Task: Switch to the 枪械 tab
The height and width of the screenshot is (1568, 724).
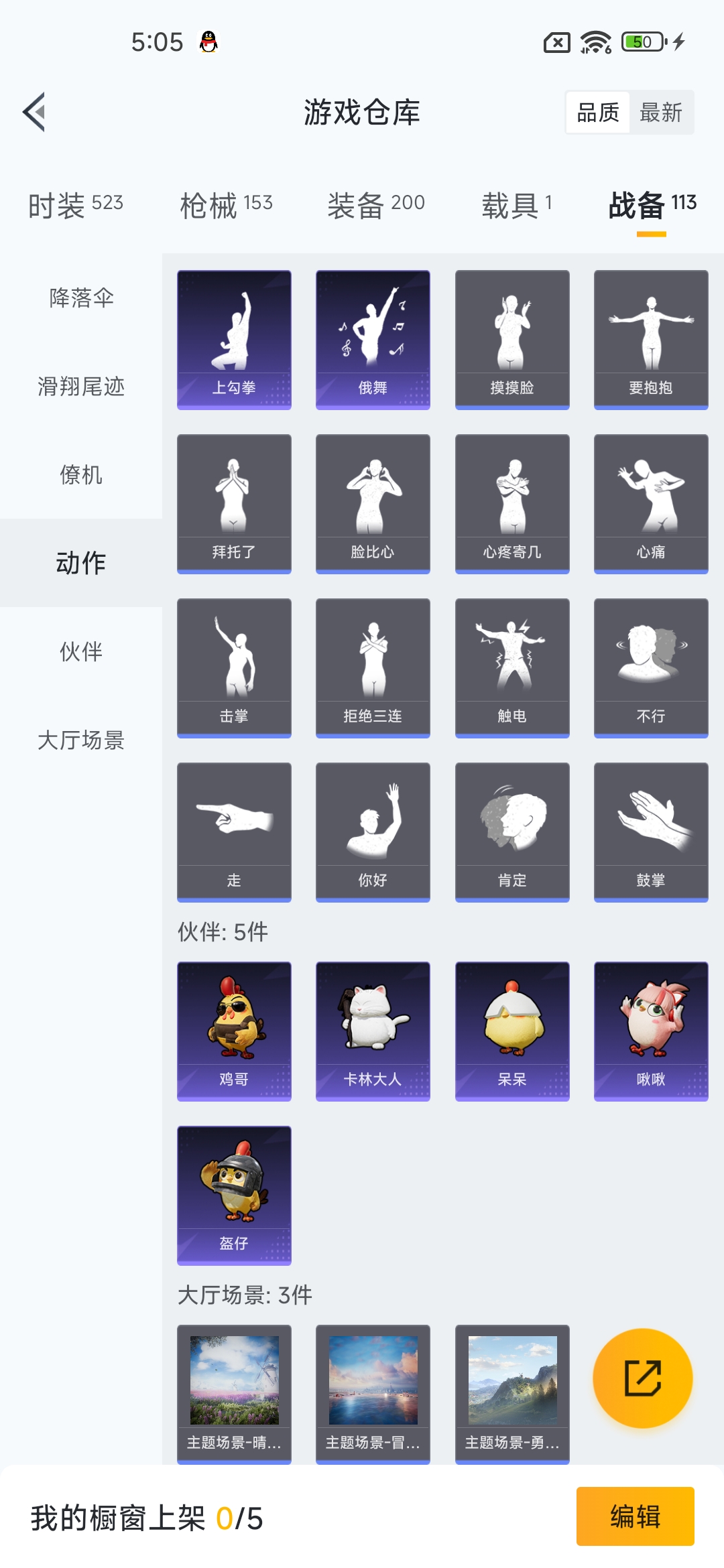Action: [x=226, y=204]
